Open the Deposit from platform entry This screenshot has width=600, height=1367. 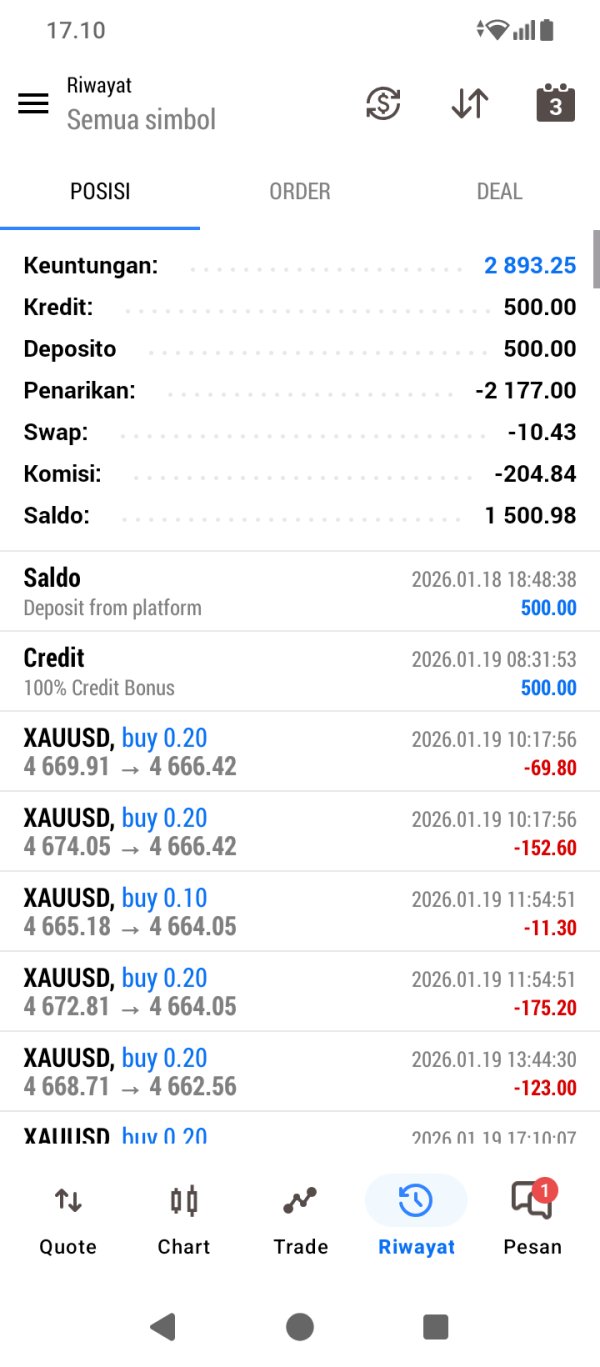click(x=300, y=592)
